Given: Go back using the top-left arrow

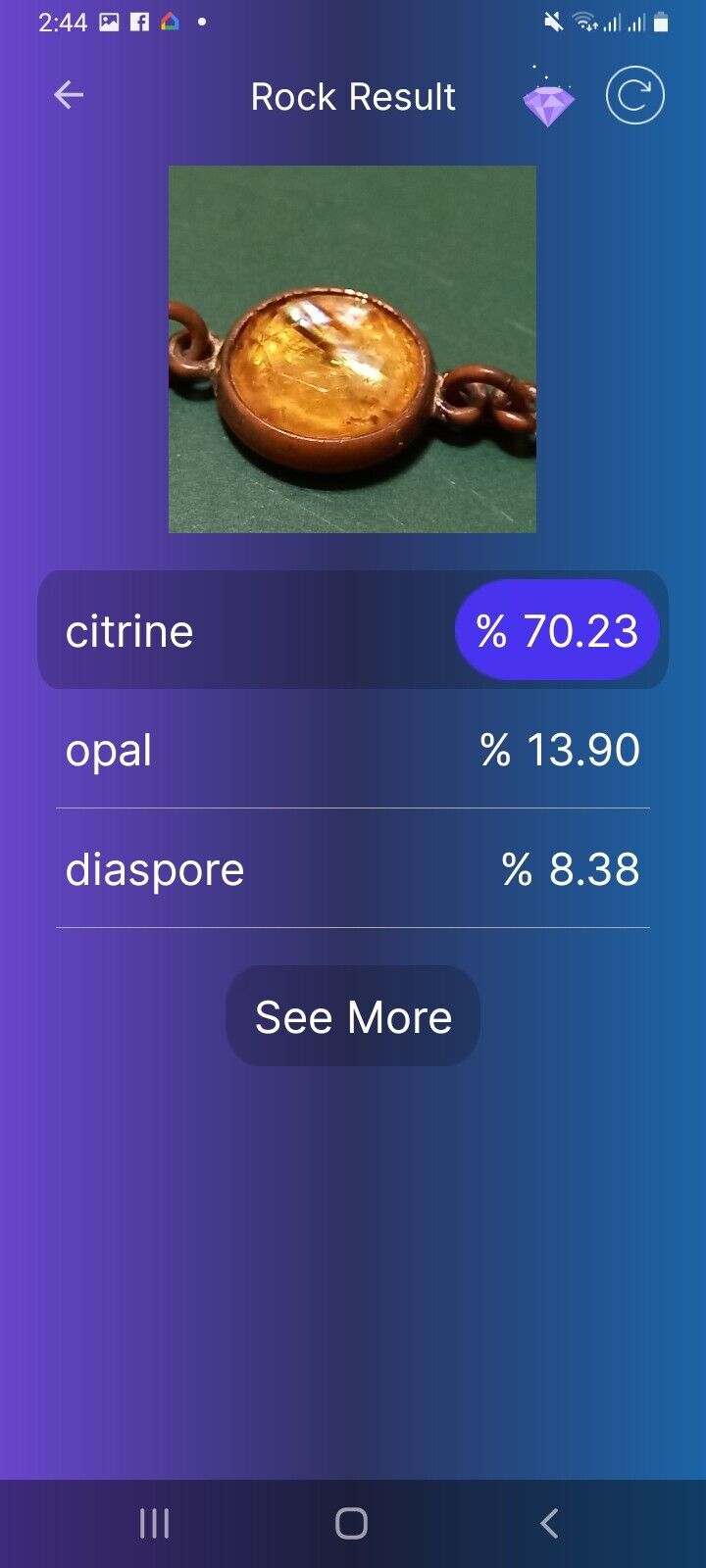Looking at the screenshot, I should click(x=69, y=95).
